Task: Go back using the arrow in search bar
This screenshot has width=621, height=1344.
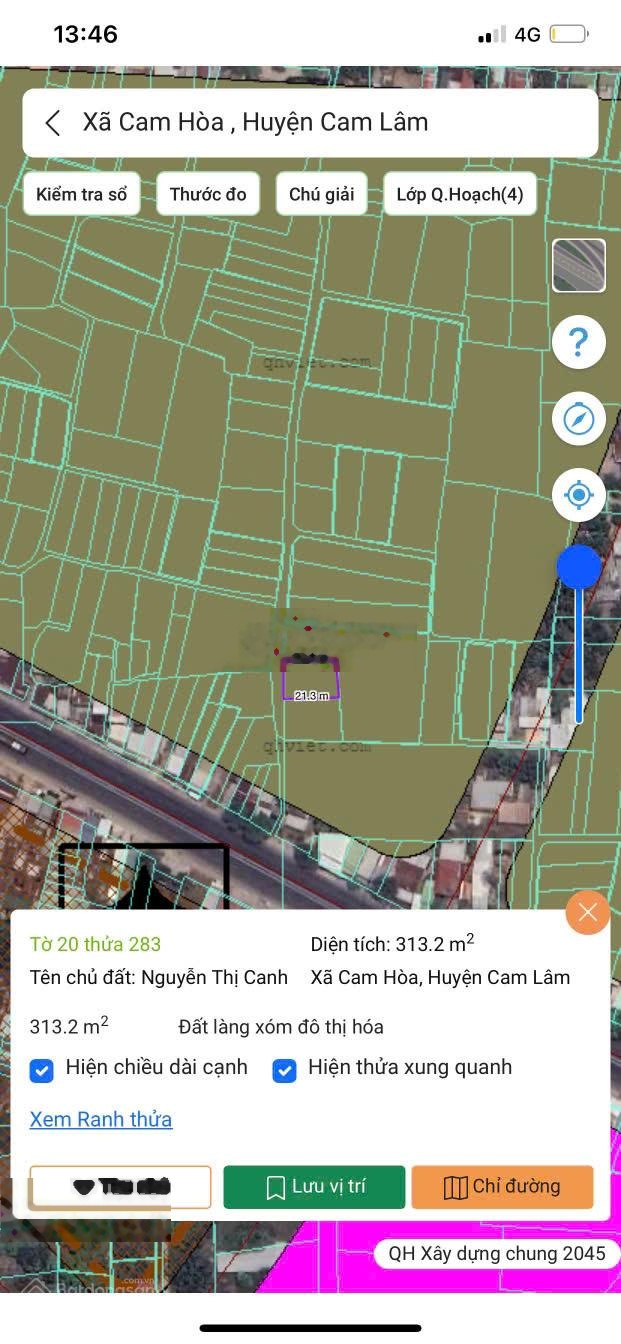Action: click(53, 123)
